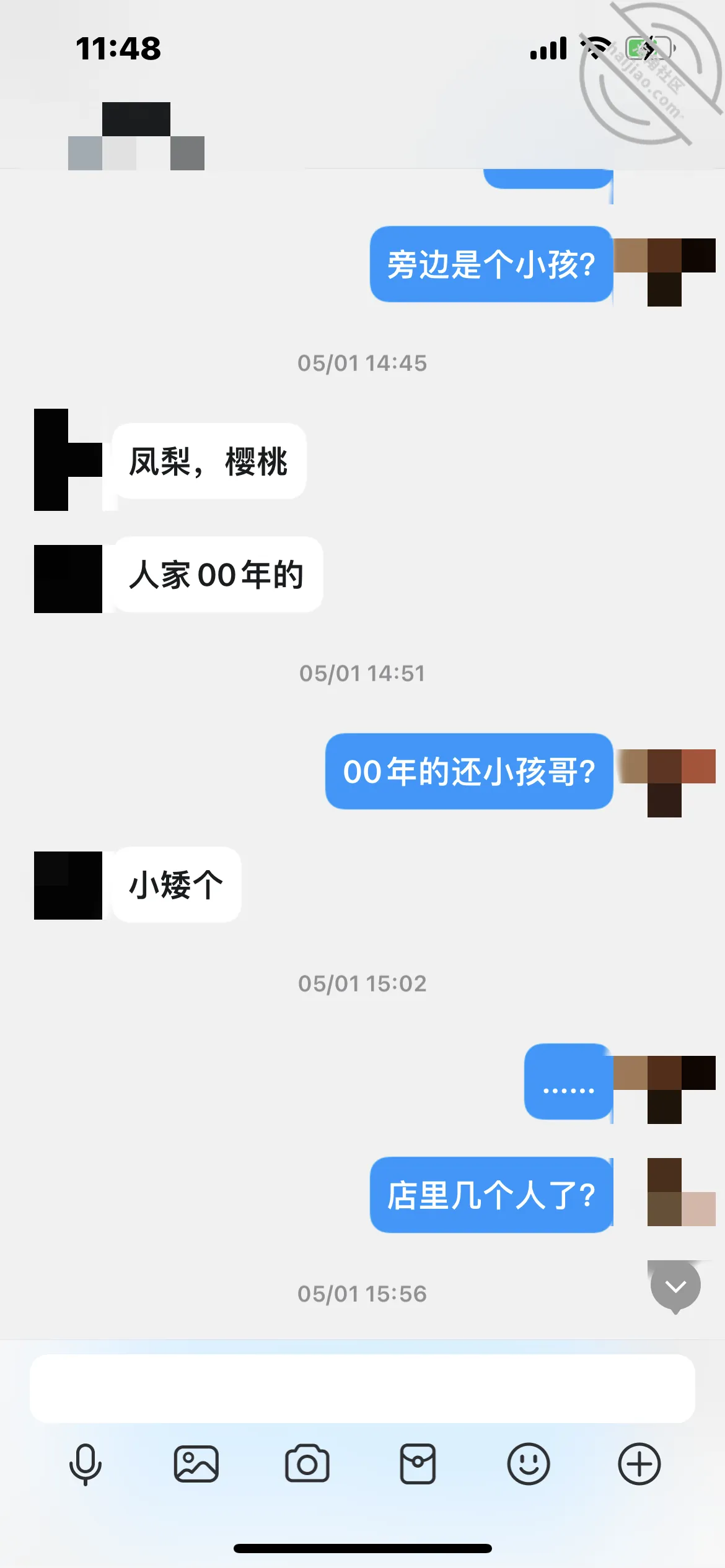Open the emoji smiley picker
This screenshot has height=1568, width=725.
(x=529, y=1464)
